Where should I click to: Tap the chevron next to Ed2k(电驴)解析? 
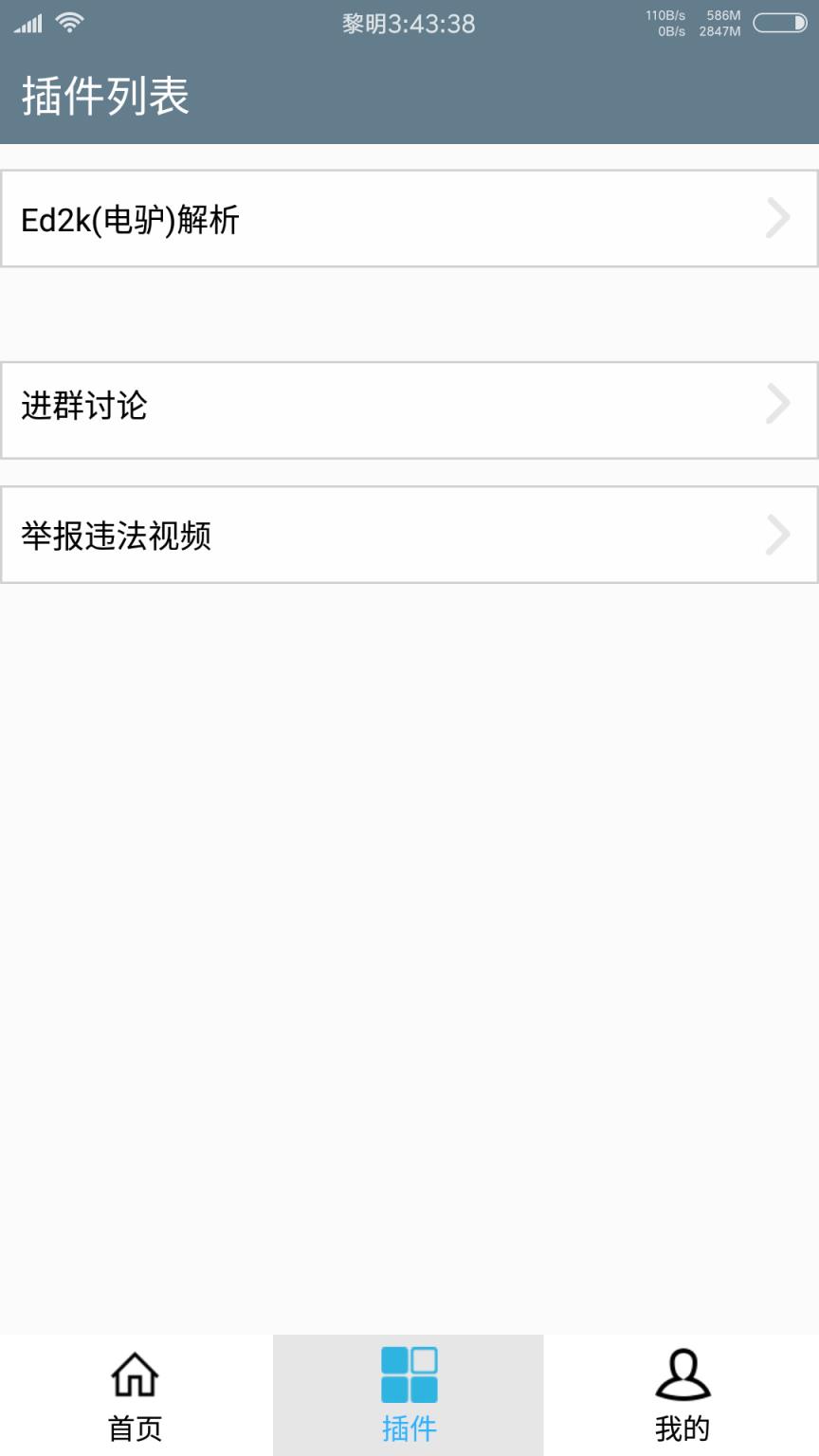[x=777, y=218]
